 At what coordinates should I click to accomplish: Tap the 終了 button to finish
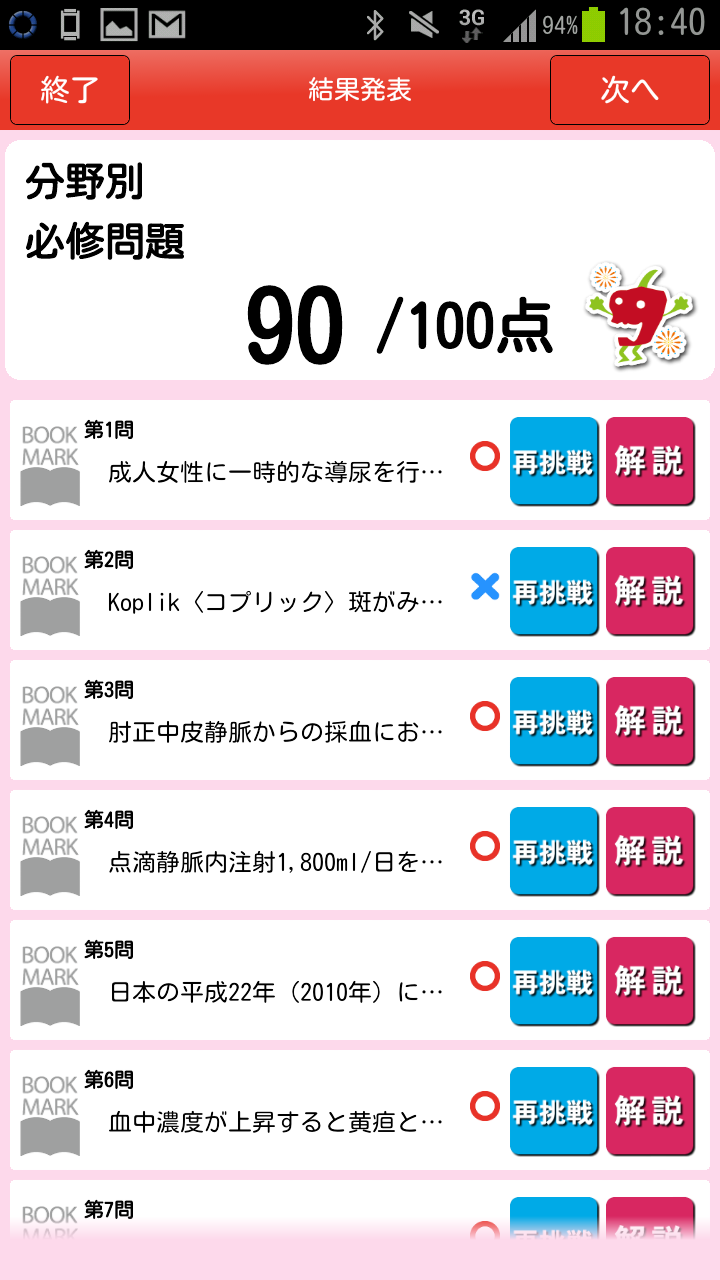tap(70, 90)
